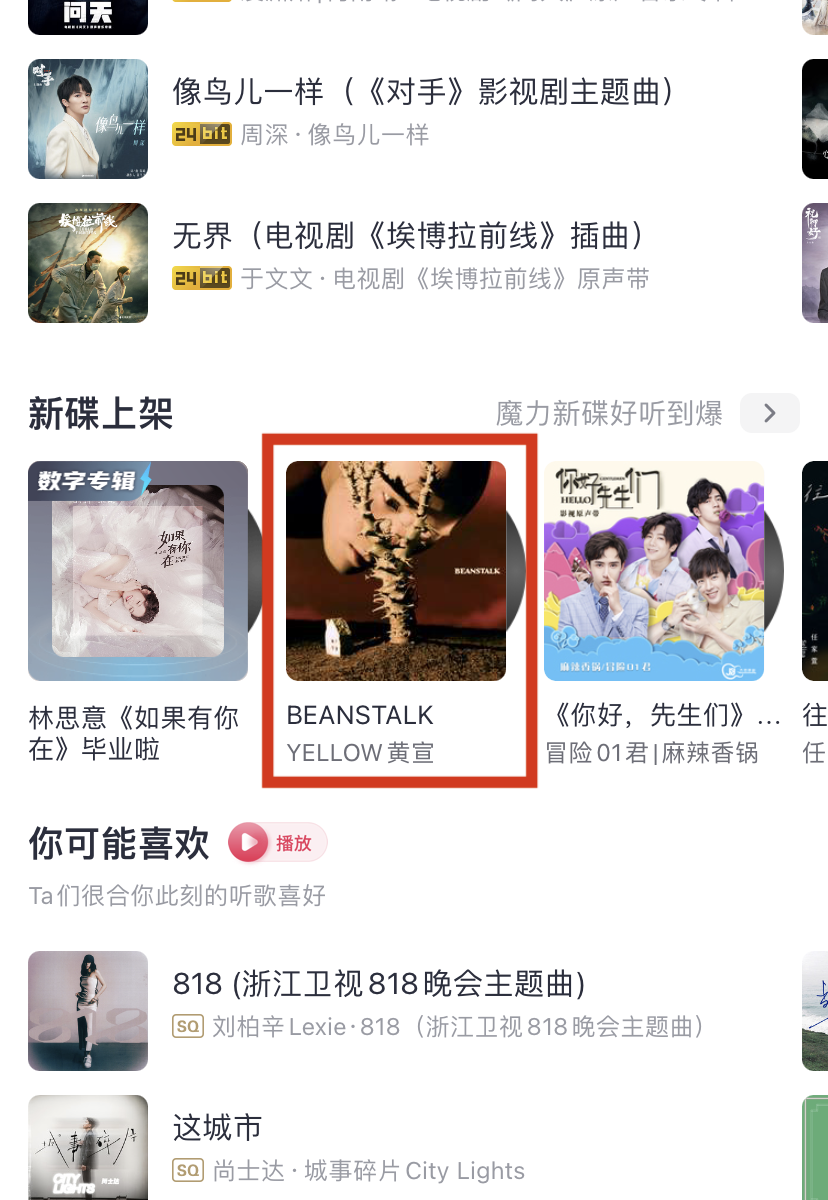
Task: Expand the 新碟上架 section with the arrow
Action: click(769, 413)
